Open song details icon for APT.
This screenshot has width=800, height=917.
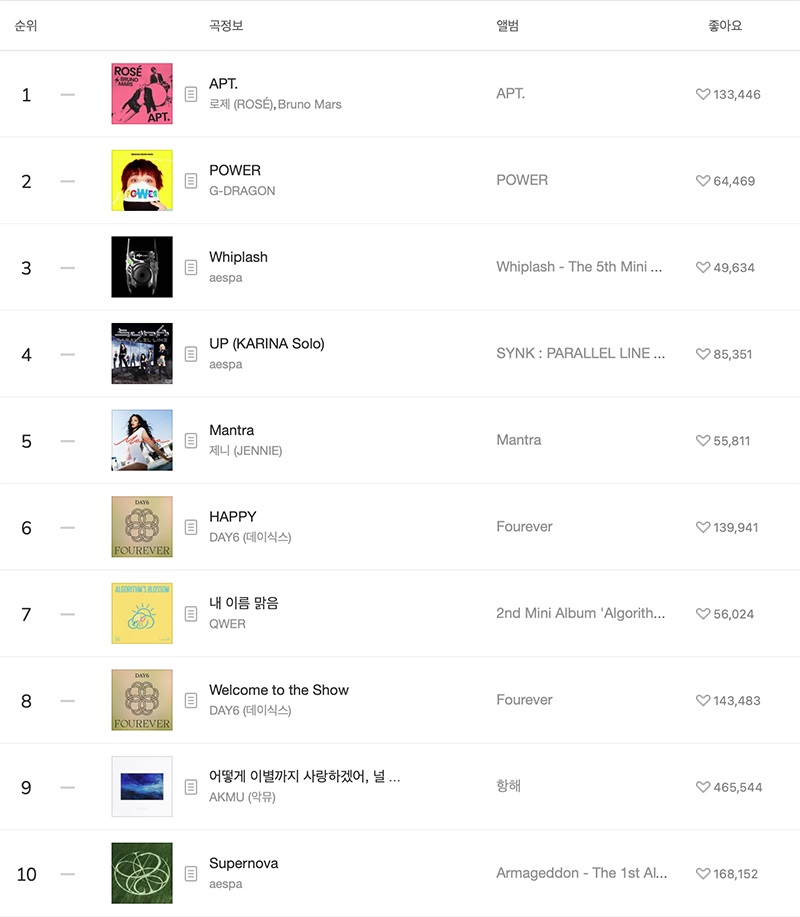point(191,94)
